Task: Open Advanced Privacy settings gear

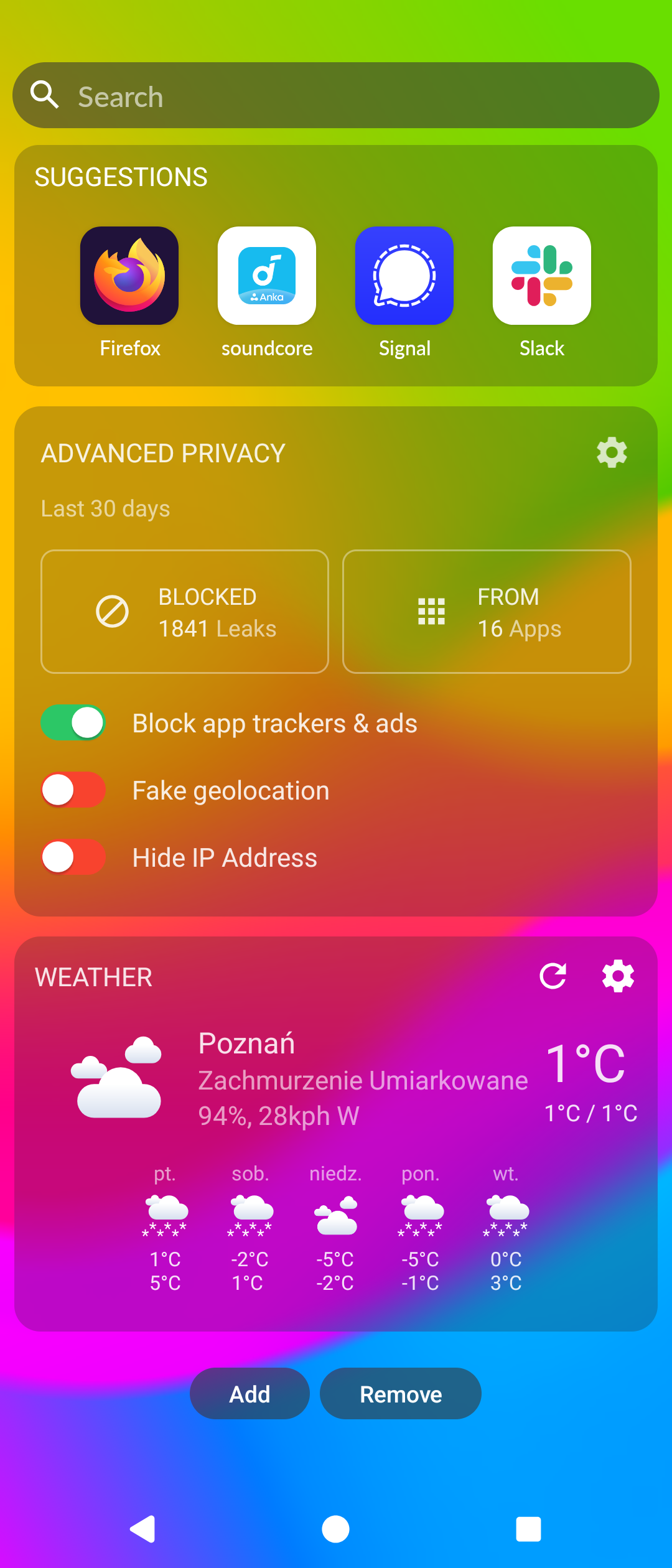Action: 612,452
